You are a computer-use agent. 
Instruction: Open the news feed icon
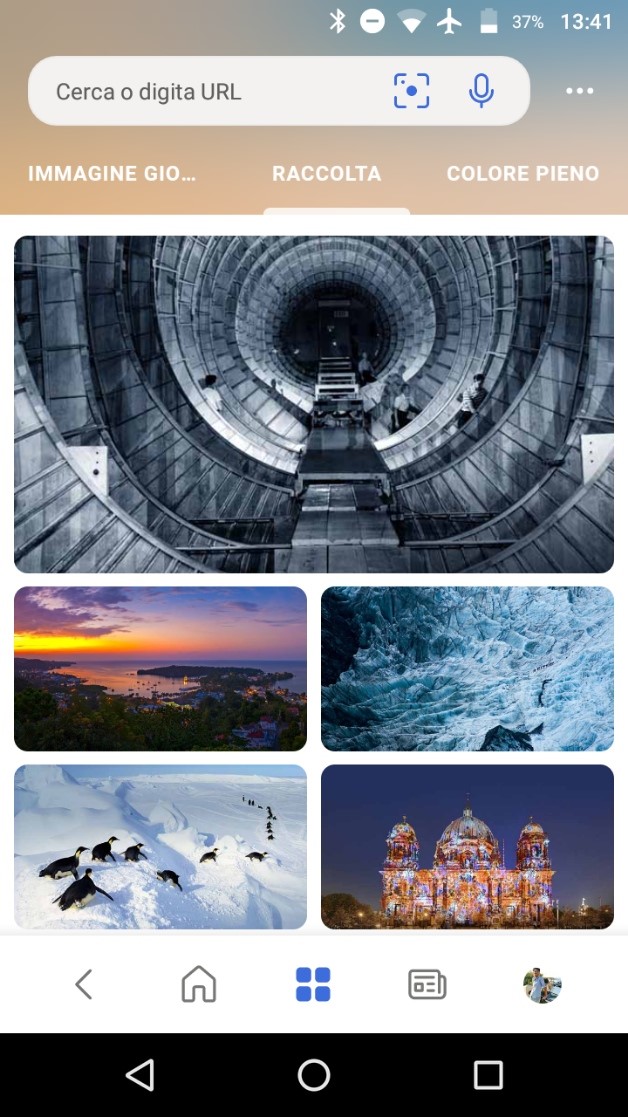point(427,984)
